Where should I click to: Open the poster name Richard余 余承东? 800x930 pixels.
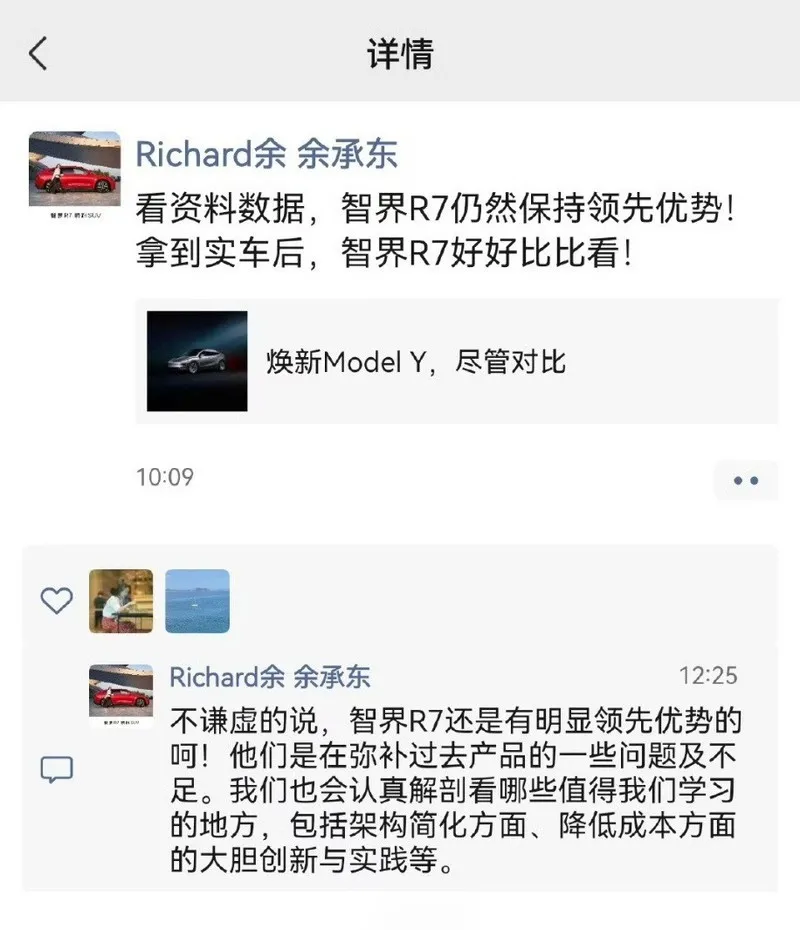click(266, 153)
